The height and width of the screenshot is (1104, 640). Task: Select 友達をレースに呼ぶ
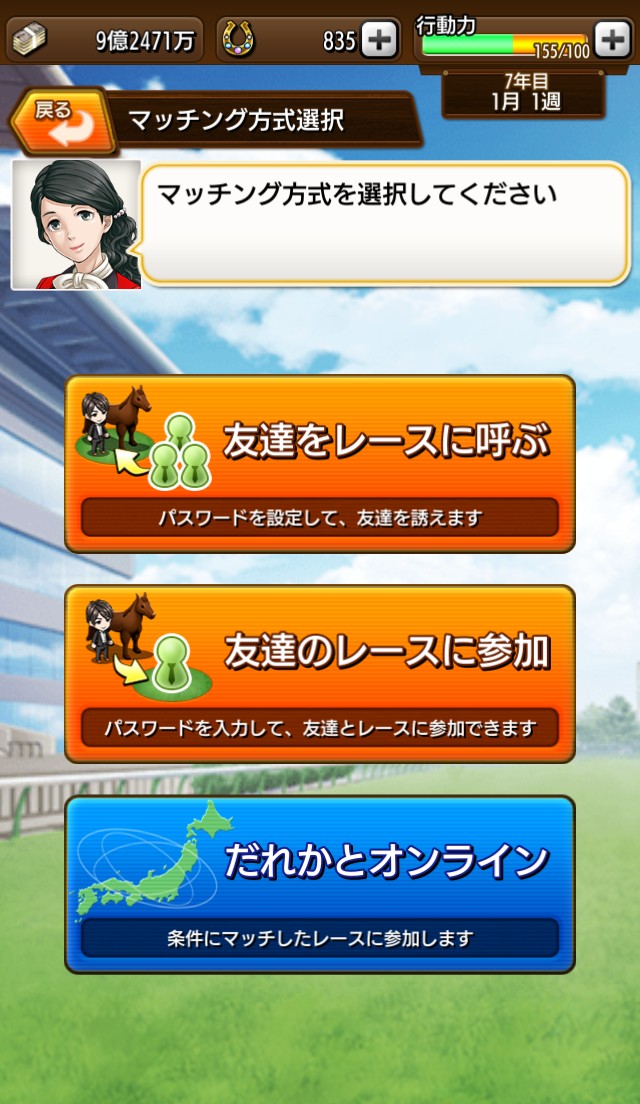(319, 463)
